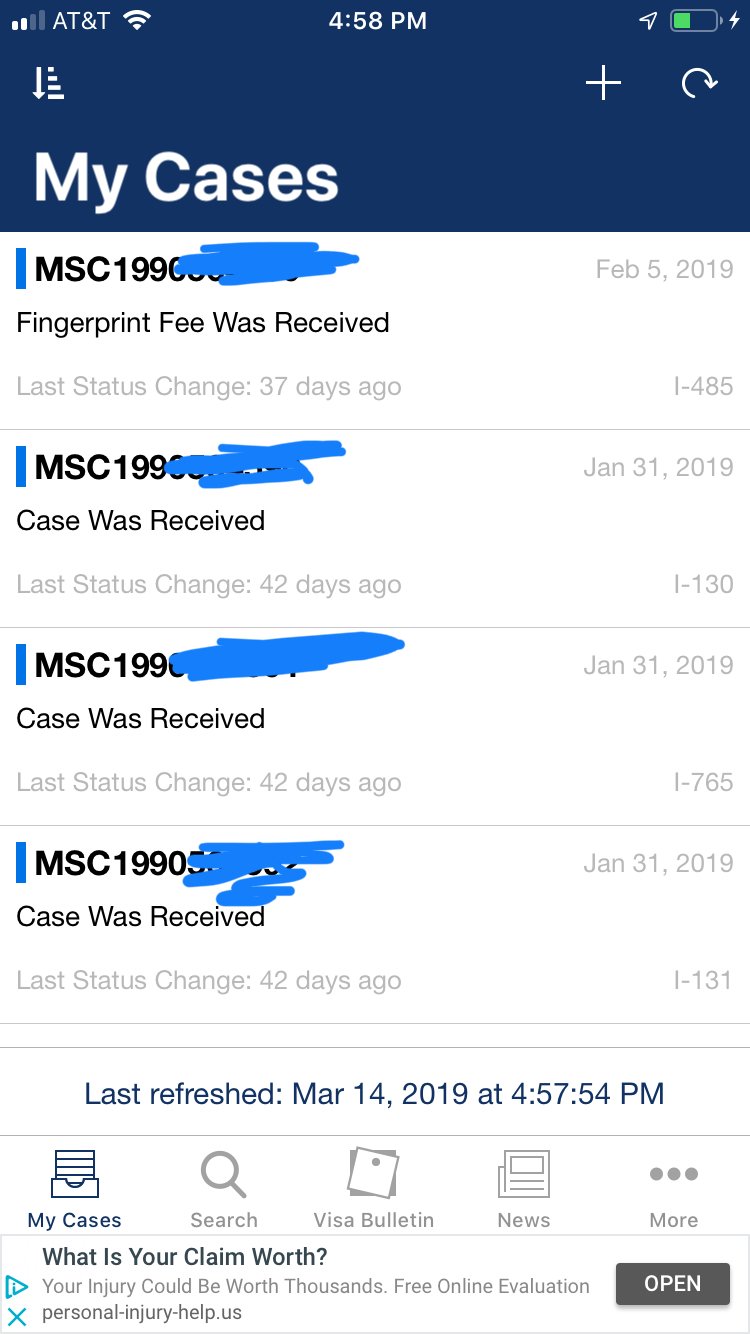Go to the News tab
This screenshot has height=1334, width=750.
(524, 1188)
